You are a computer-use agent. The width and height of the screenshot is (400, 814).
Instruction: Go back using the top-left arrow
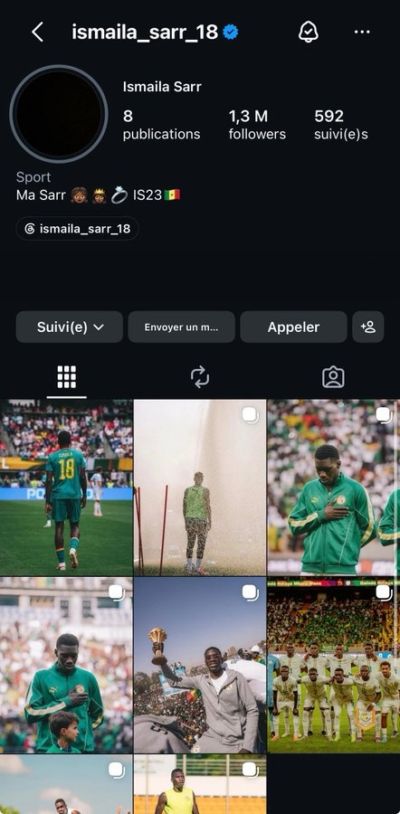(x=37, y=32)
